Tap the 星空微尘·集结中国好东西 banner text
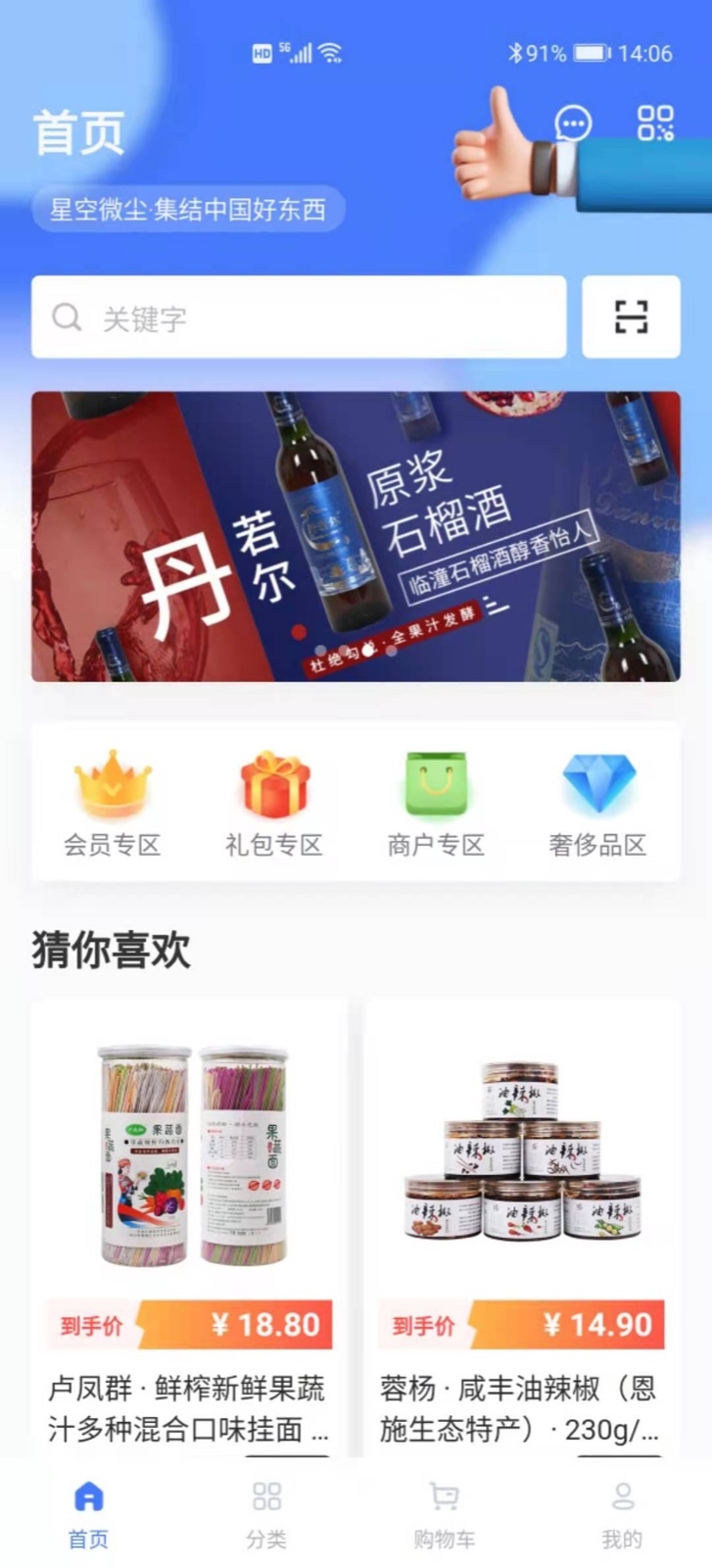This screenshot has height=1568, width=712. (187, 209)
